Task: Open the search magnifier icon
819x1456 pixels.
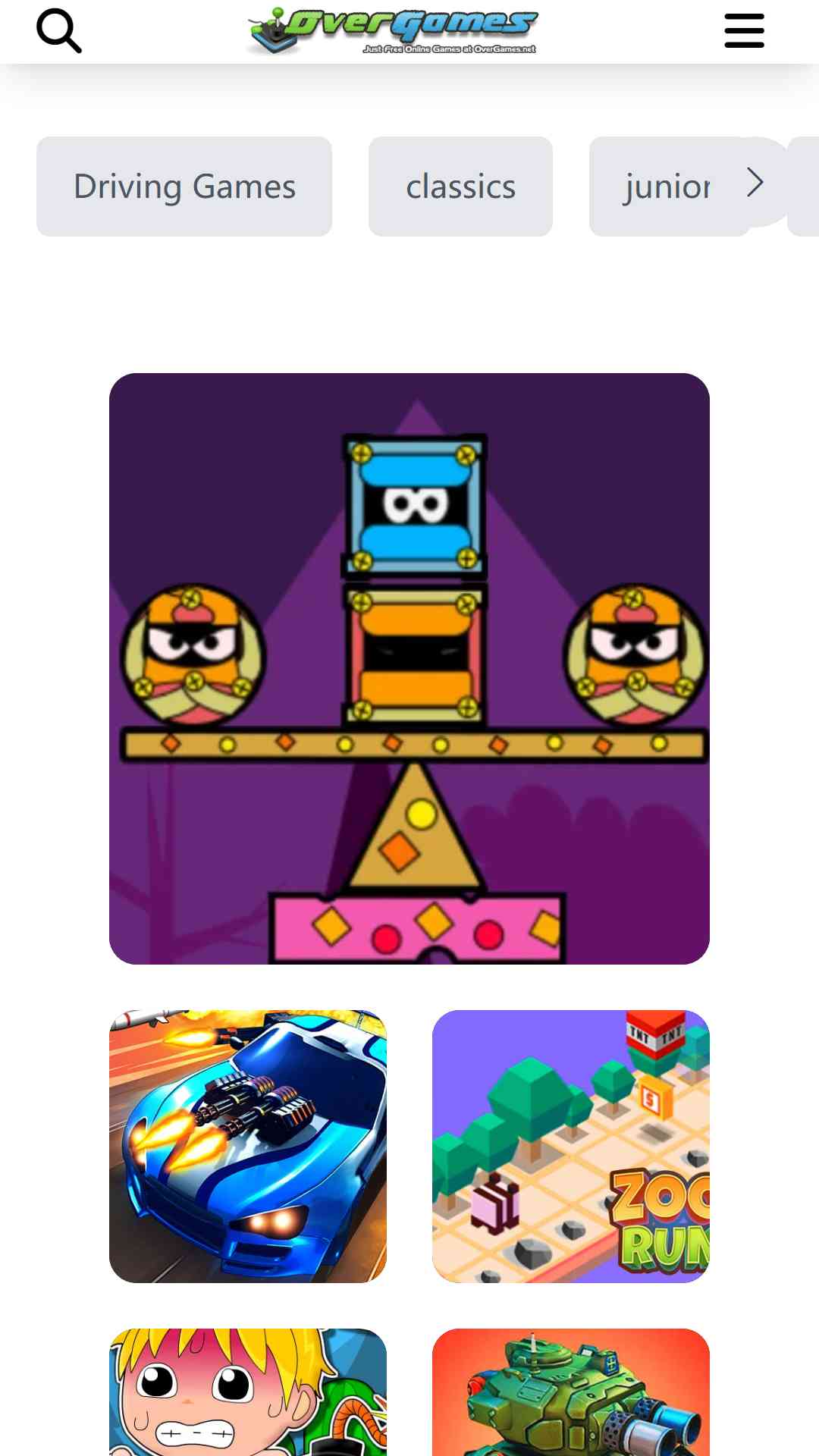Action: (x=59, y=31)
